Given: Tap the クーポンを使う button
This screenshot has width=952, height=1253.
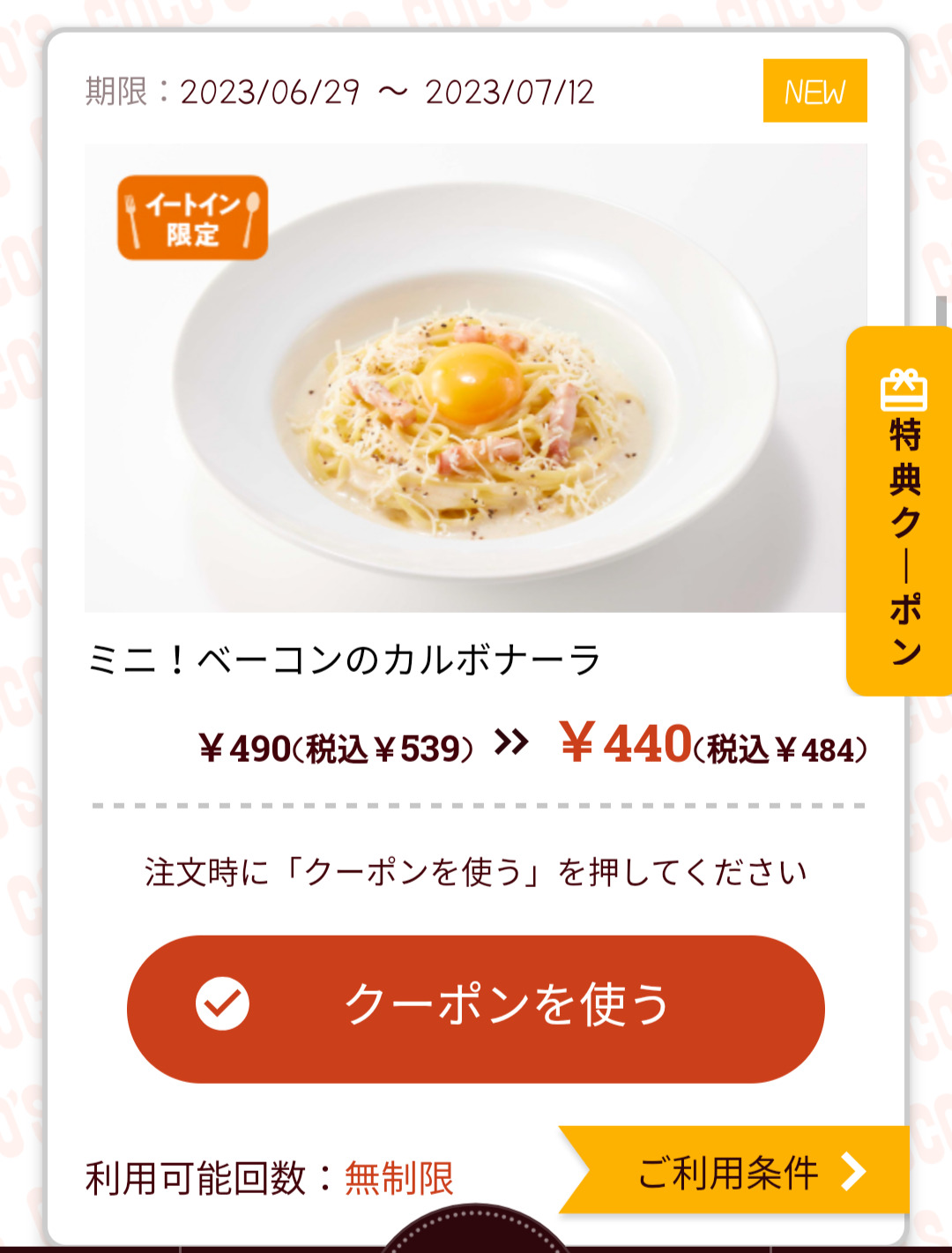Looking at the screenshot, I should tap(476, 1008).
